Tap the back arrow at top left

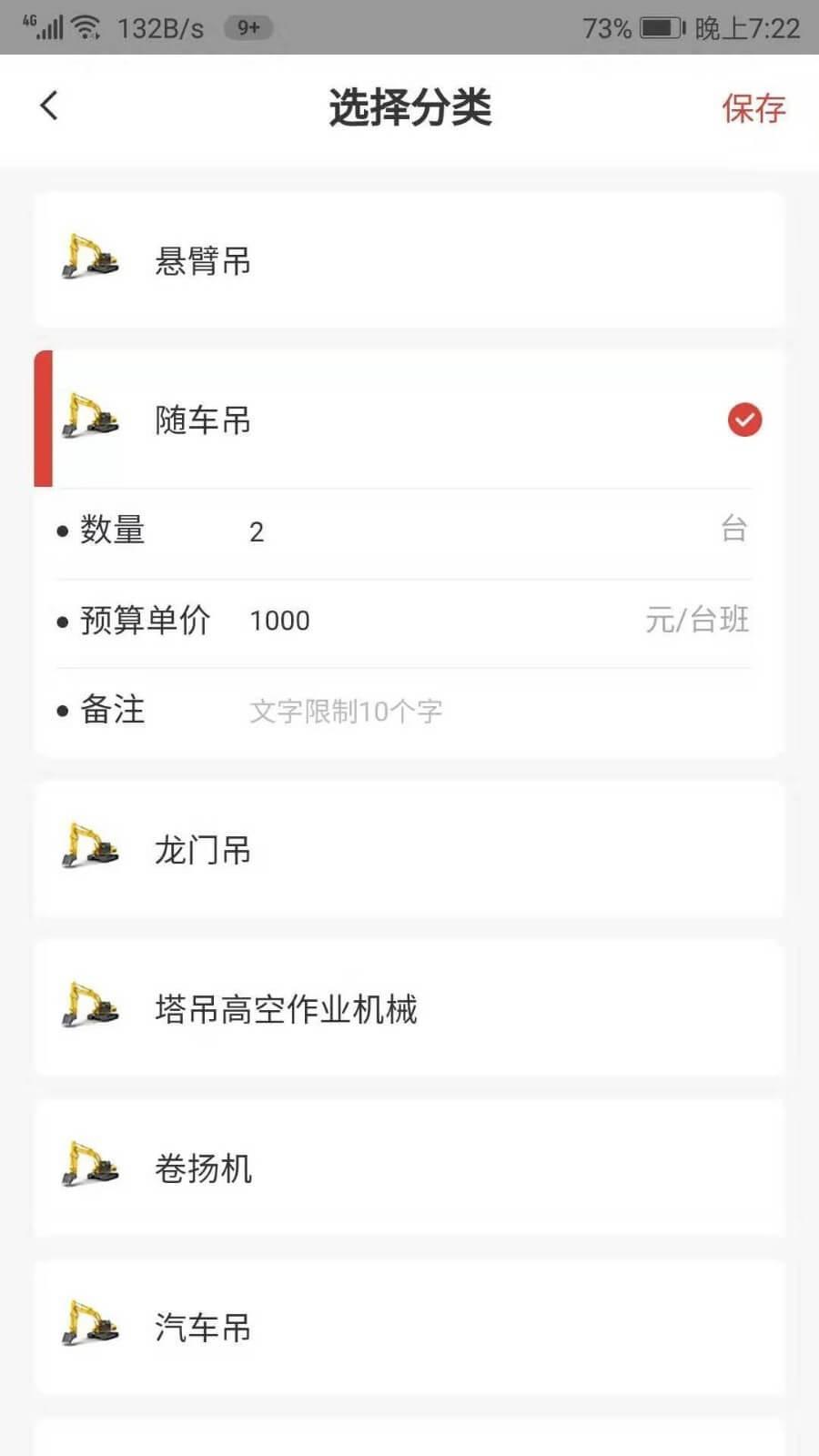point(47,106)
